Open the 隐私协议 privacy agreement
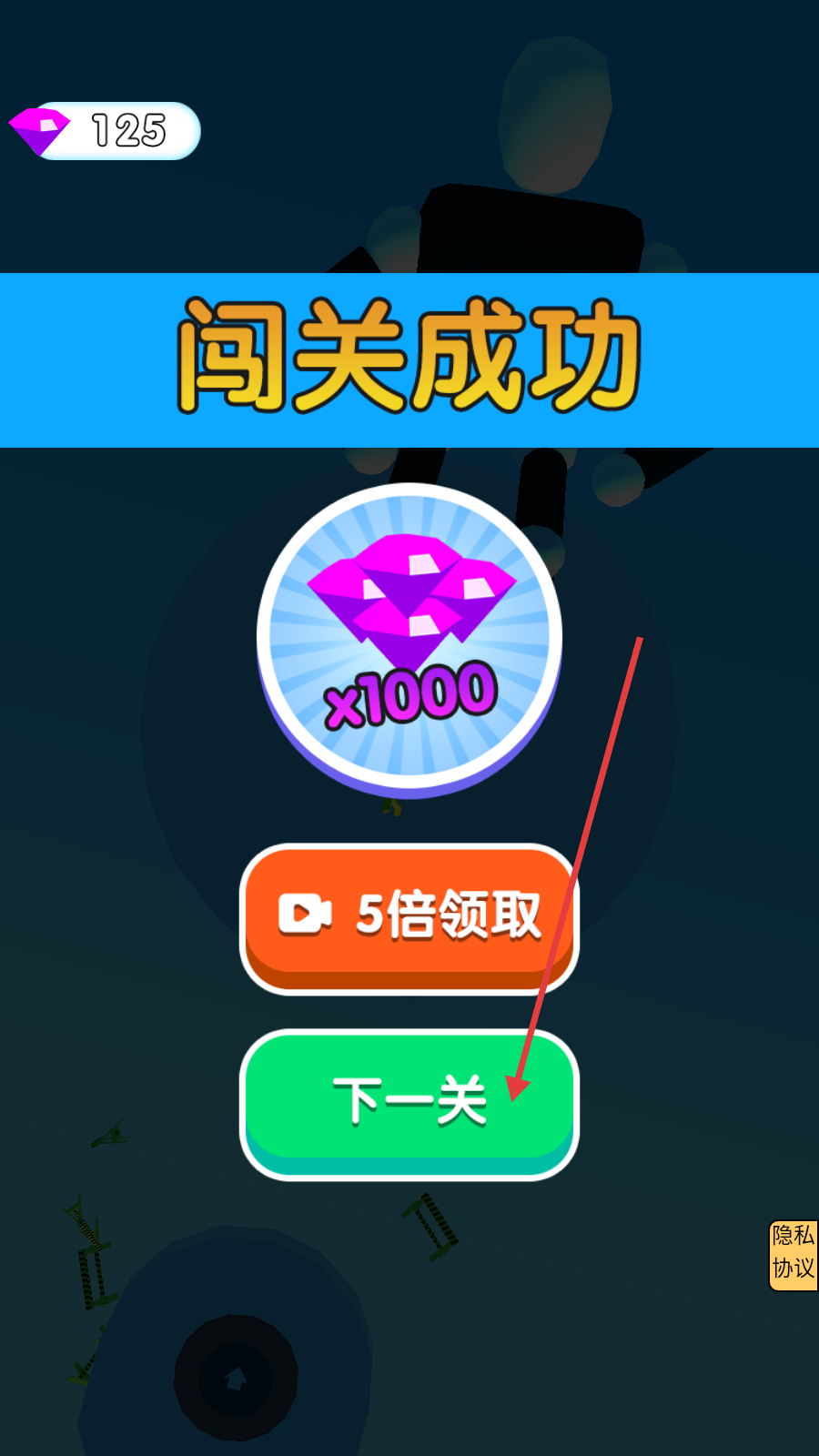This screenshot has height=1456, width=819. click(793, 1255)
